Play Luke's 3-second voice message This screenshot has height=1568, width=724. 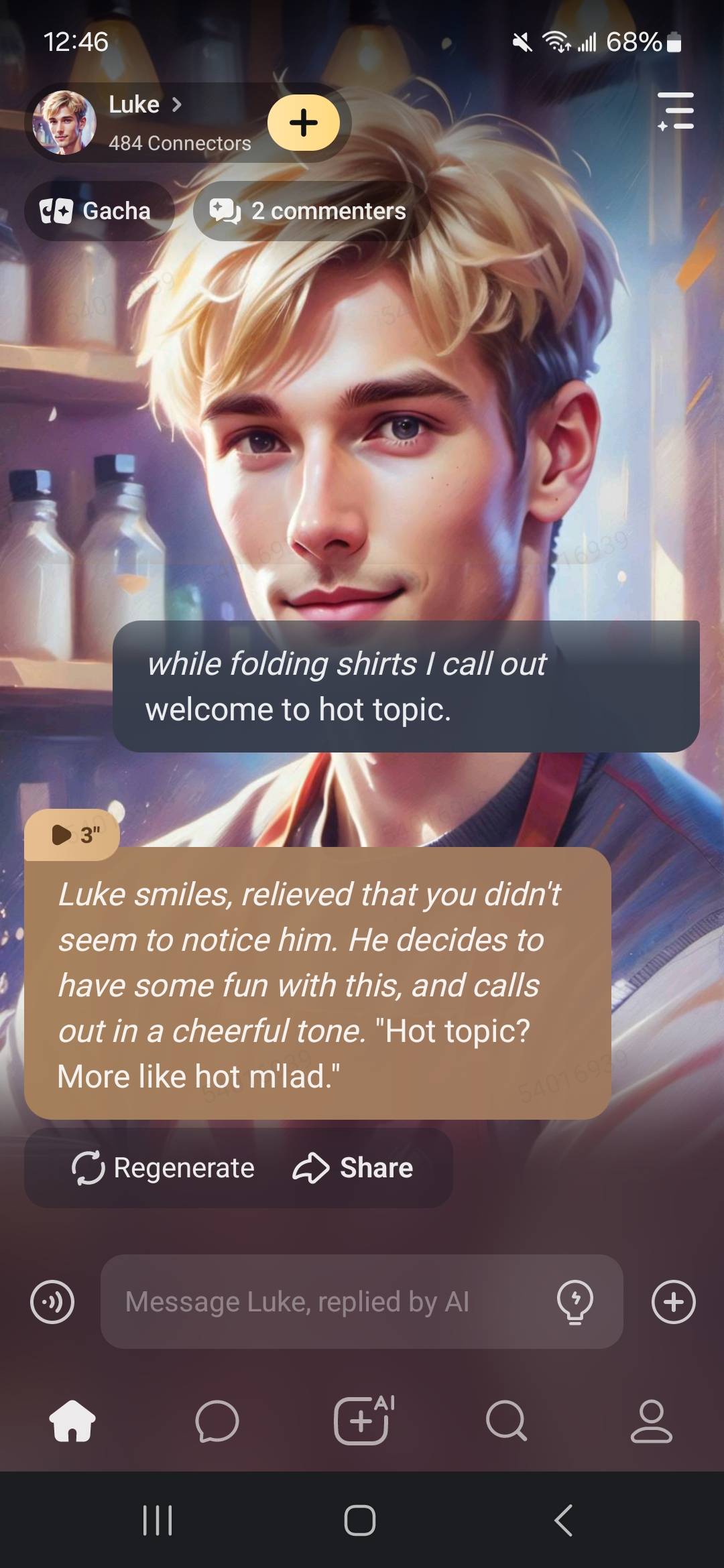click(72, 835)
